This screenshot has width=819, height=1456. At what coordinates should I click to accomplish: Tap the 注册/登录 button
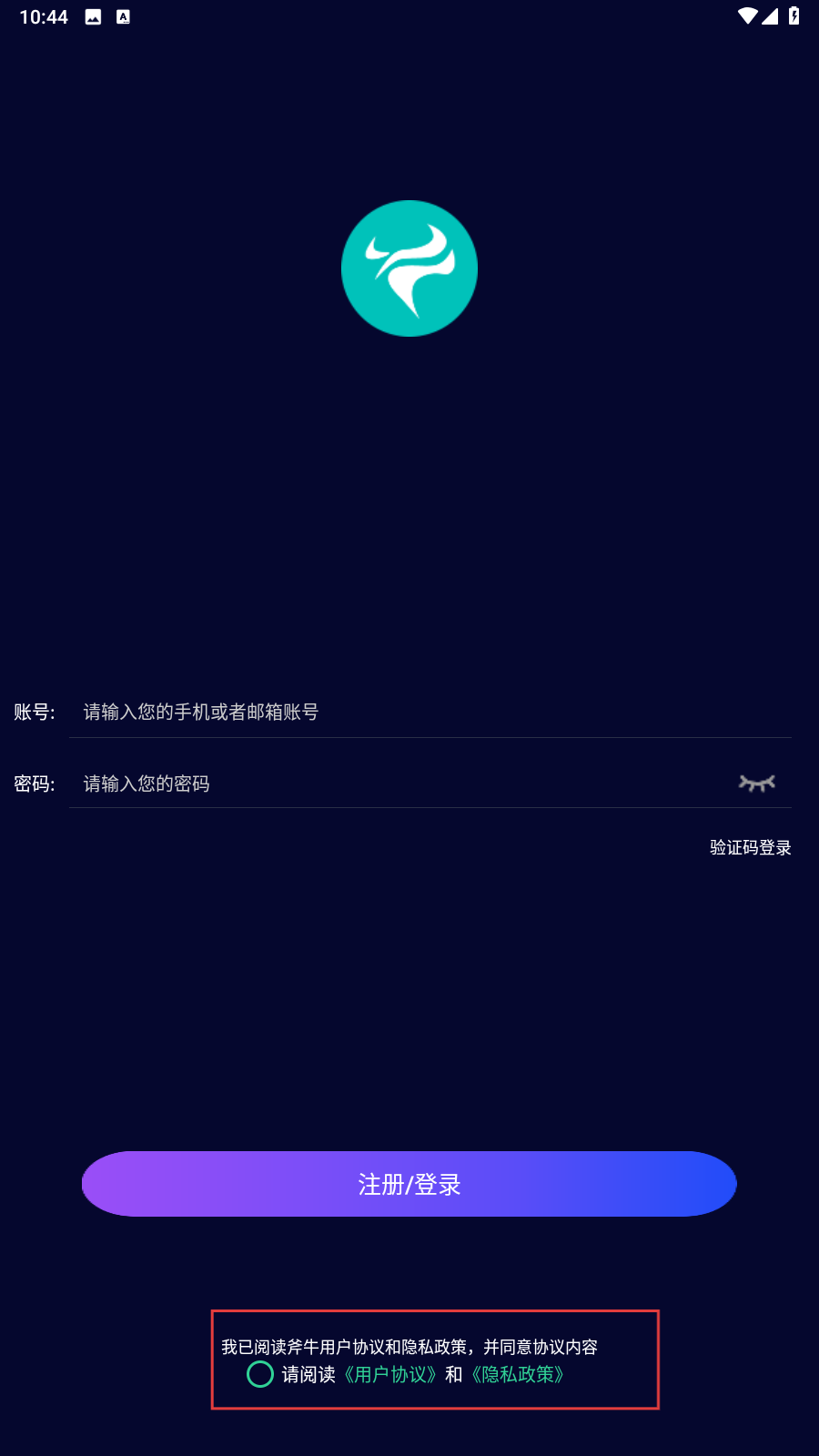[x=409, y=1184]
